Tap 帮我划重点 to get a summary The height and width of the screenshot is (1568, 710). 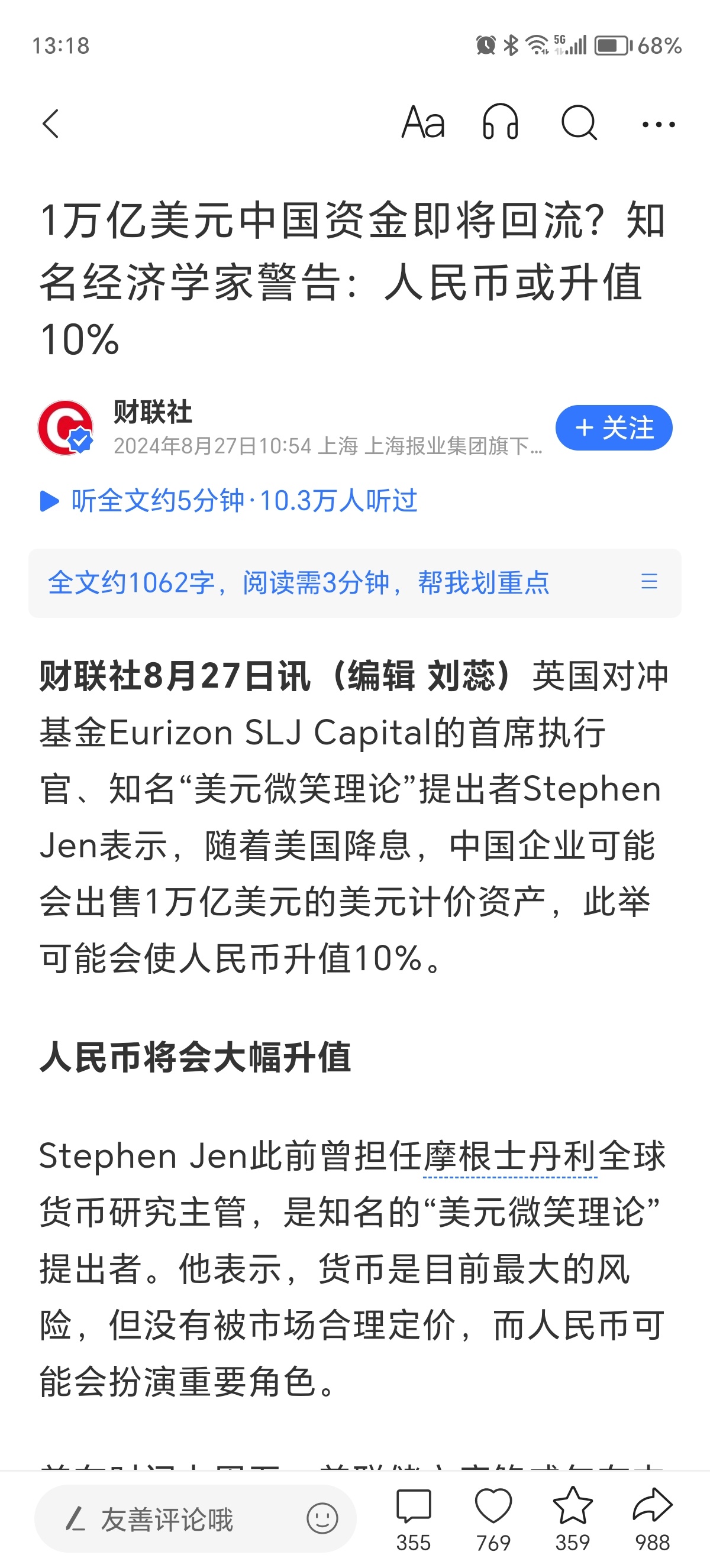click(x=483, y=582)
